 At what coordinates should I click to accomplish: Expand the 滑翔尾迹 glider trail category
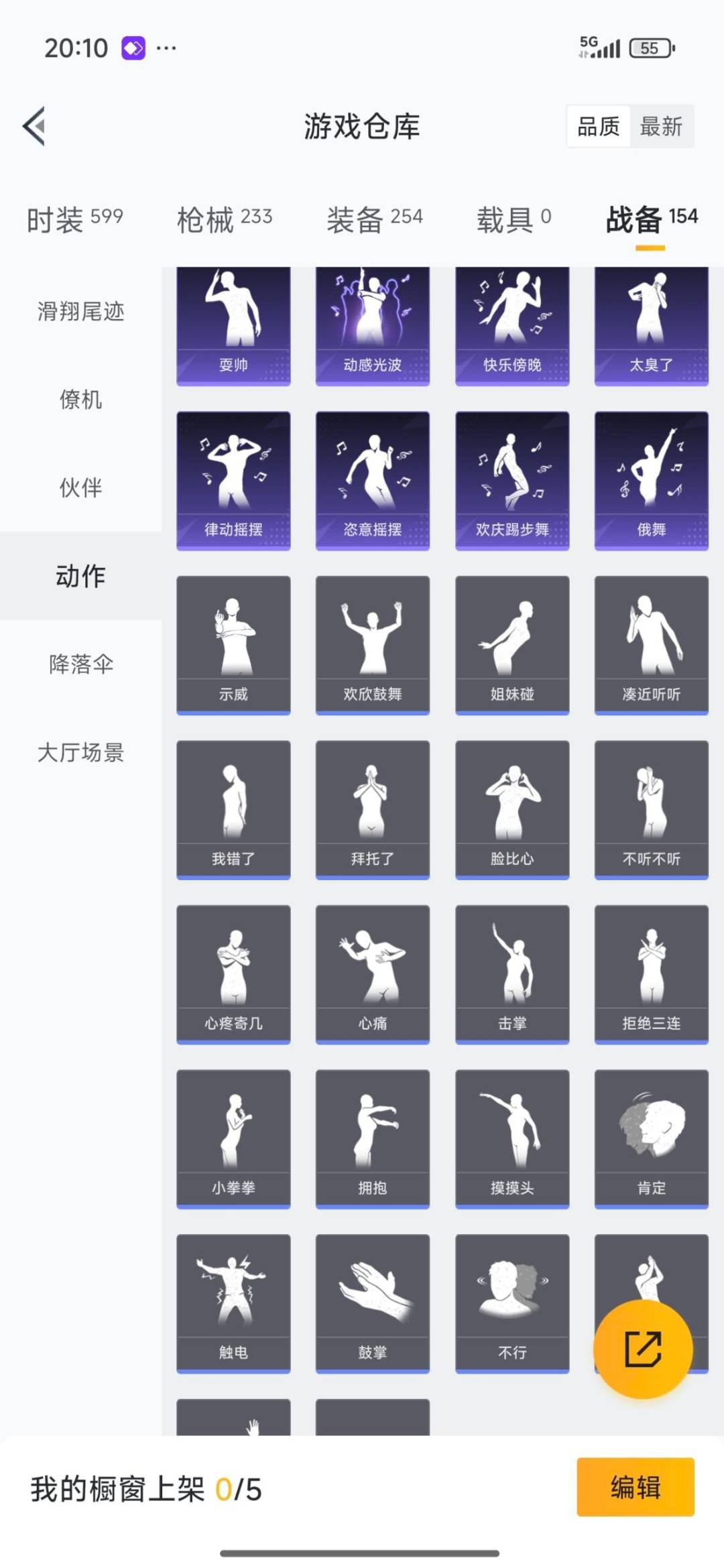tap(80, 311)
